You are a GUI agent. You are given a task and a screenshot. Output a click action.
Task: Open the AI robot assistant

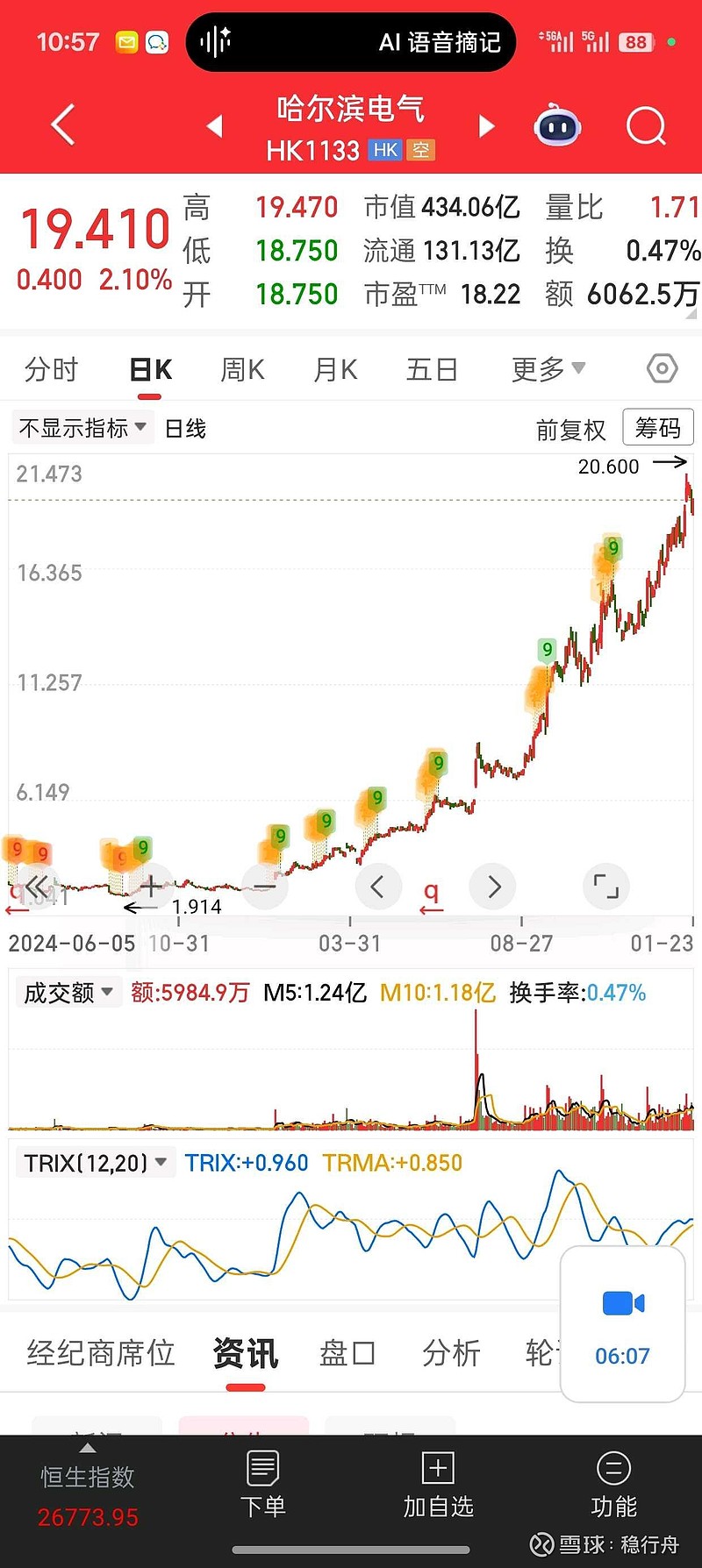[x=557, y=125]
